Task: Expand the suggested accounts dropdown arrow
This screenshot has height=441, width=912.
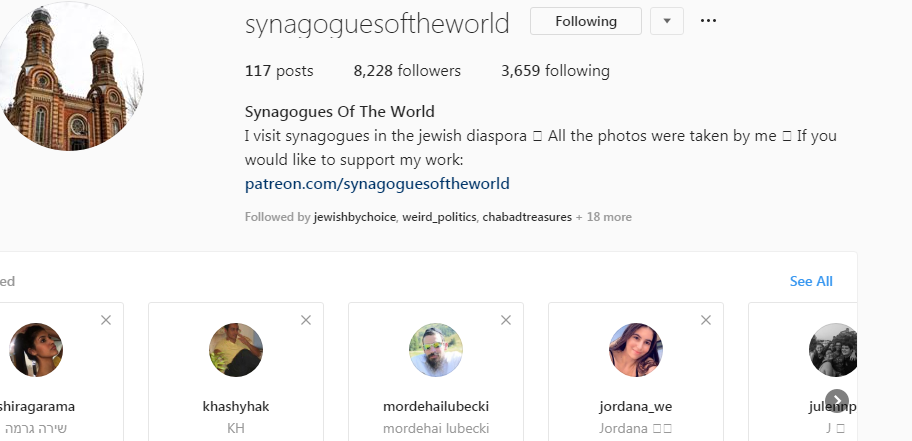Action: [x=667, y=21]
